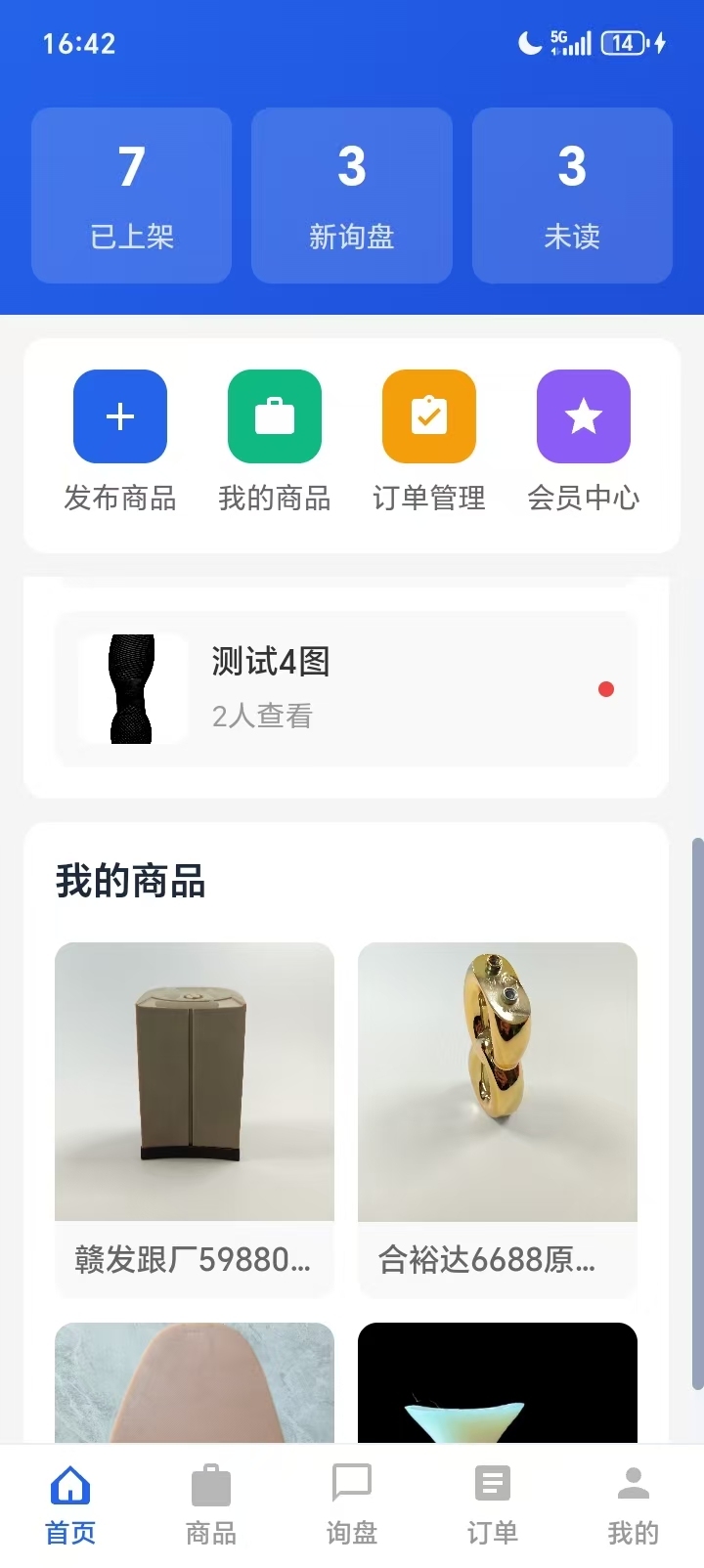Go to the 我的 profile tab
Viewport: 704px width, 1568px height.
click(634, 1505)
